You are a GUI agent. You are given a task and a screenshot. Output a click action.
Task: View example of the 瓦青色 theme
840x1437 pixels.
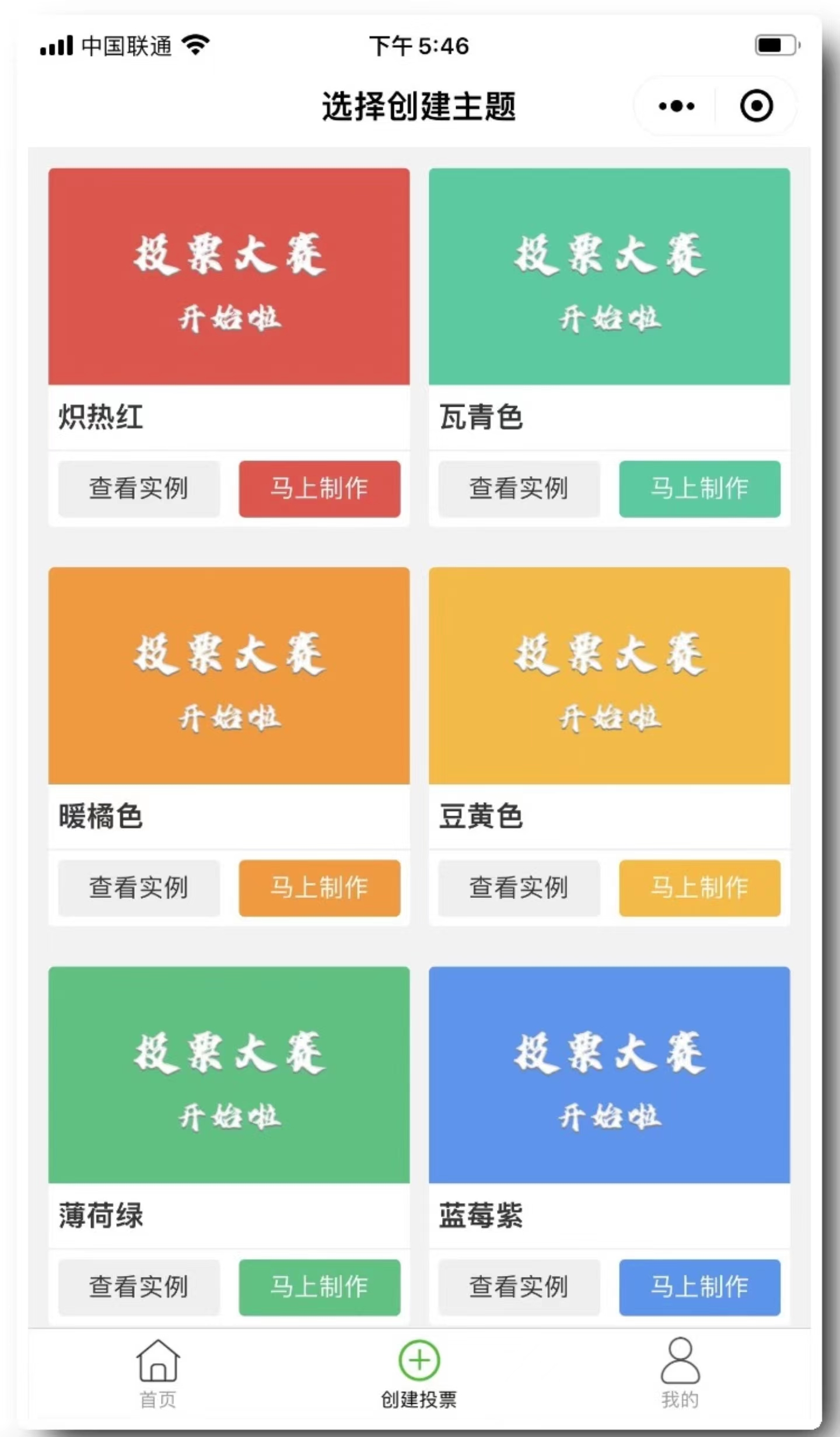point(519,488)
